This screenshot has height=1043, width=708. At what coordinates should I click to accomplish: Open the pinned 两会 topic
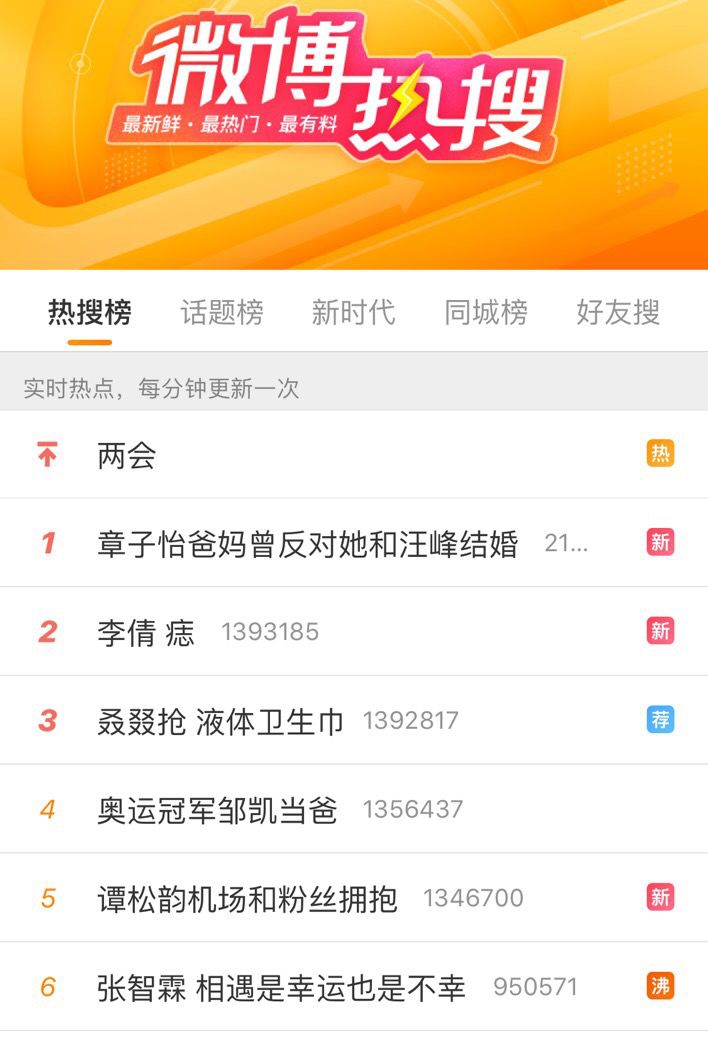(x=127, y=455)
